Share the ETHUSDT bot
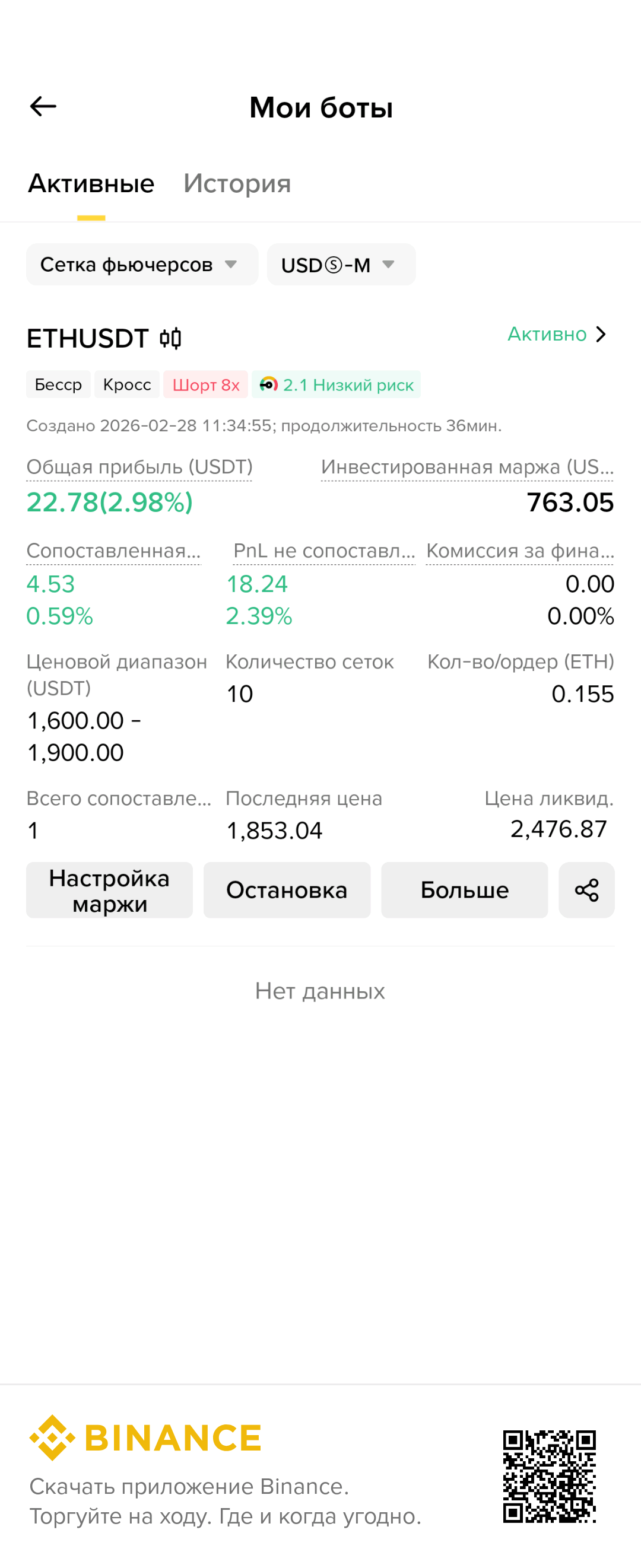The height and width of the screenshot is (1568, 641). tap(587, 890)
